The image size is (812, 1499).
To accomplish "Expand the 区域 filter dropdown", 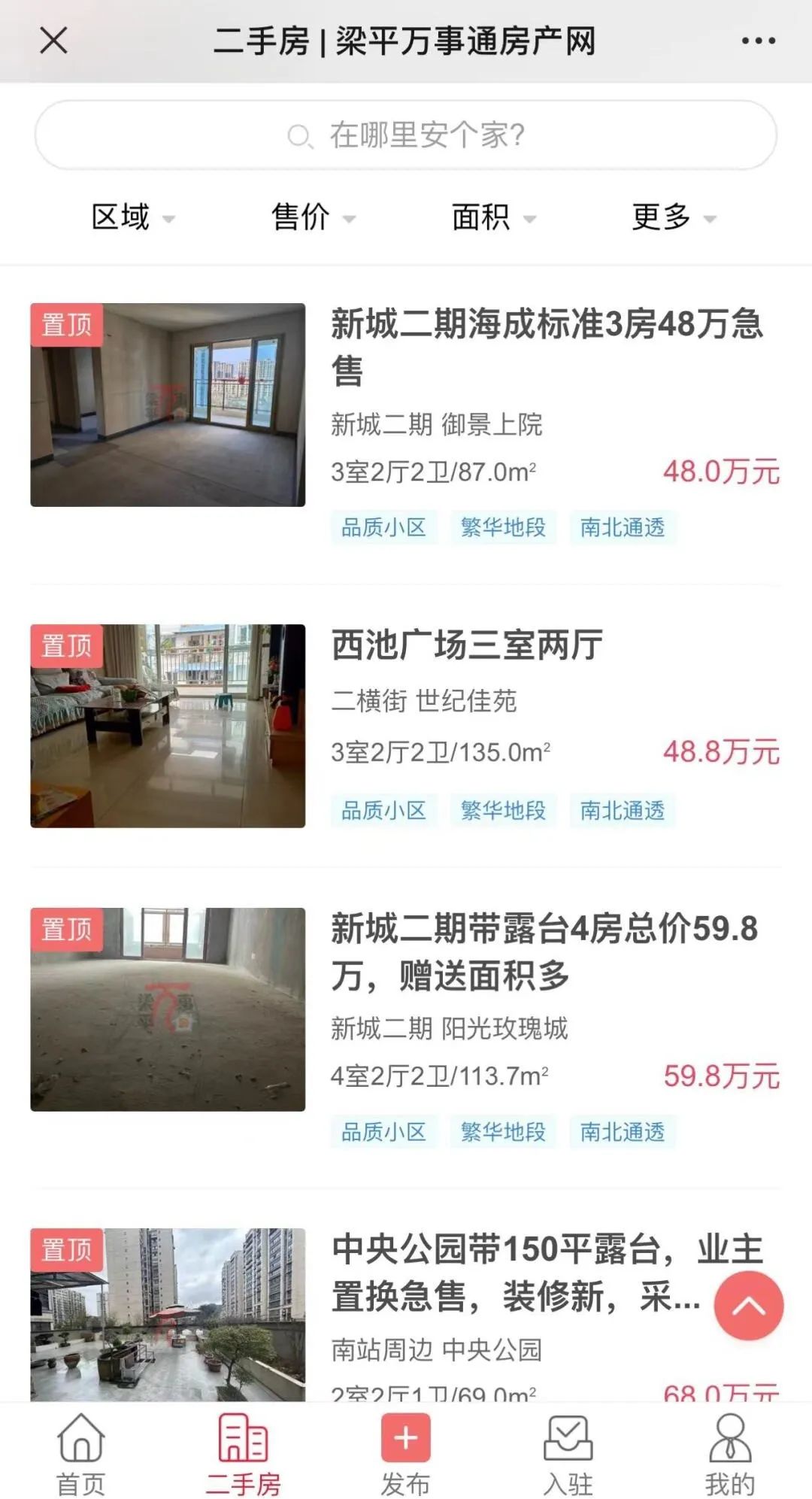I will pos(132,217).
